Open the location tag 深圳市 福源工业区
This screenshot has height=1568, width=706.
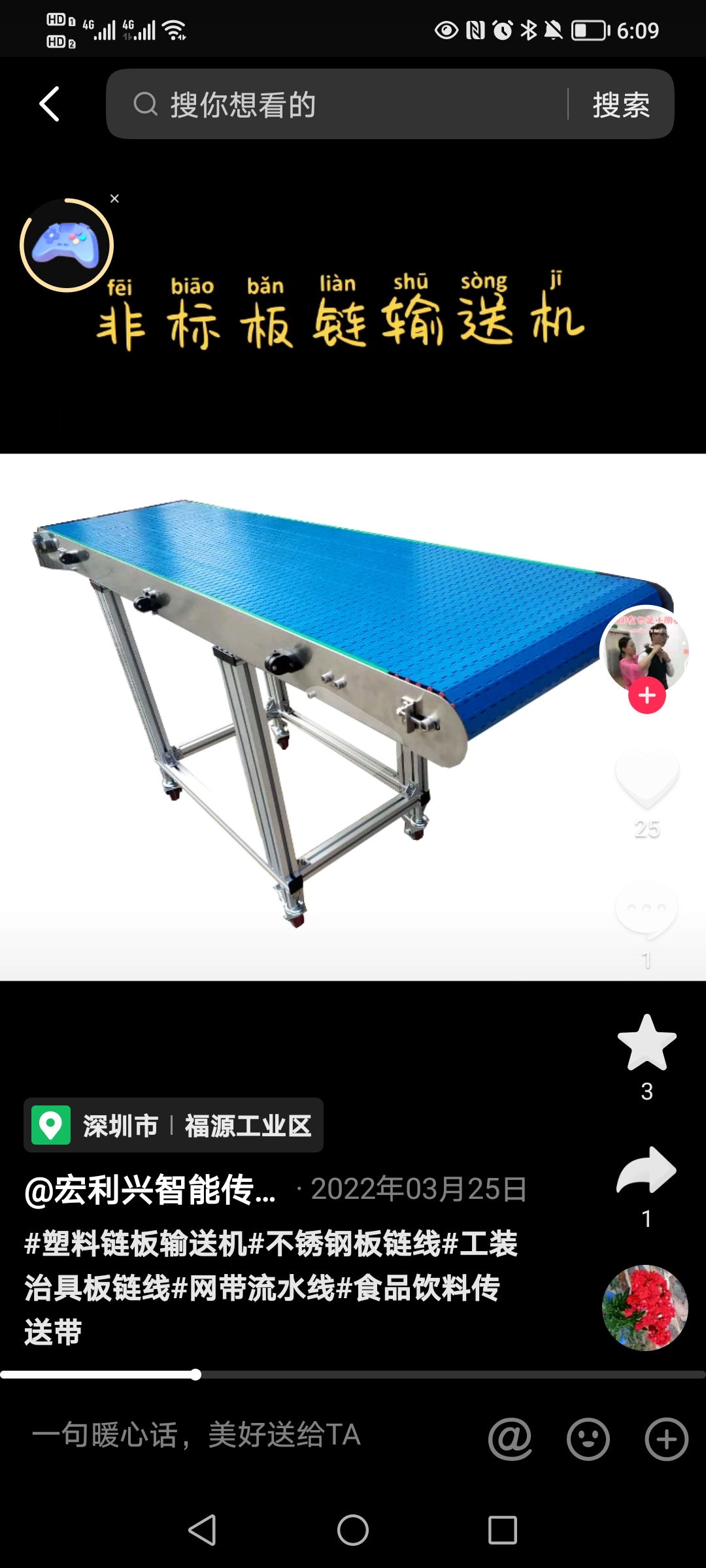tap(173, 1125)
